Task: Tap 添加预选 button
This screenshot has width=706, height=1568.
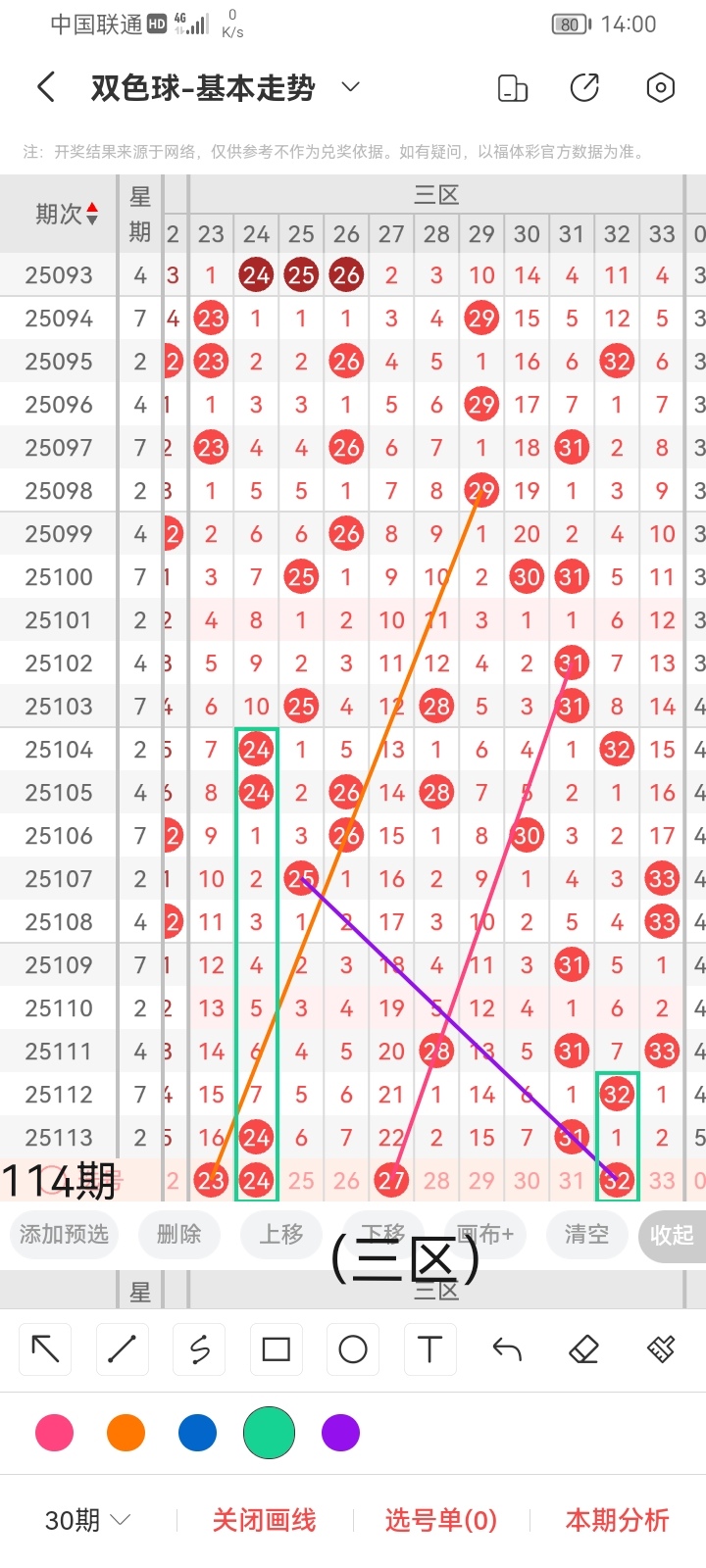Action: pos(64,1234)
